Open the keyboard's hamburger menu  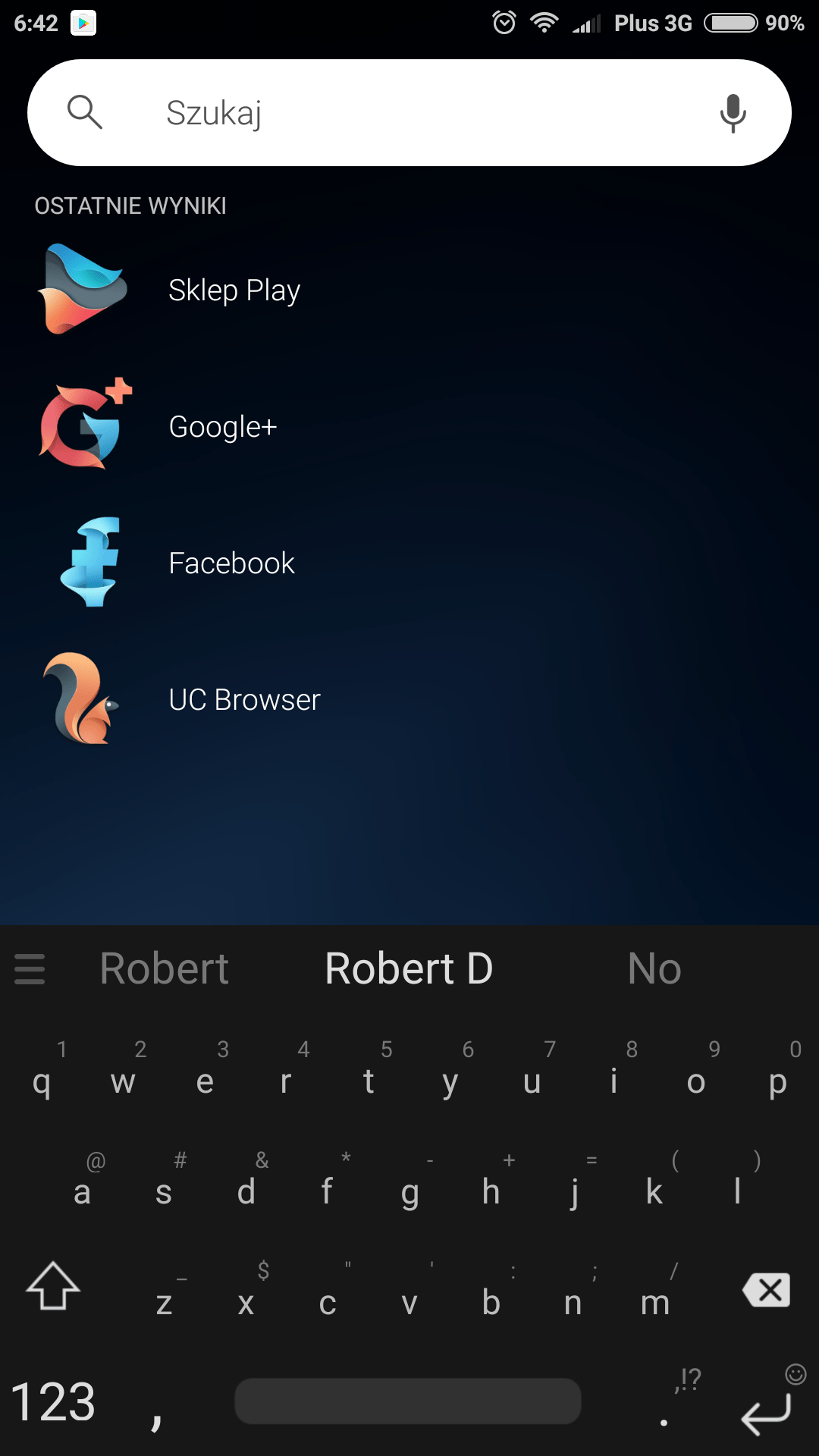[x=30, y=968]
